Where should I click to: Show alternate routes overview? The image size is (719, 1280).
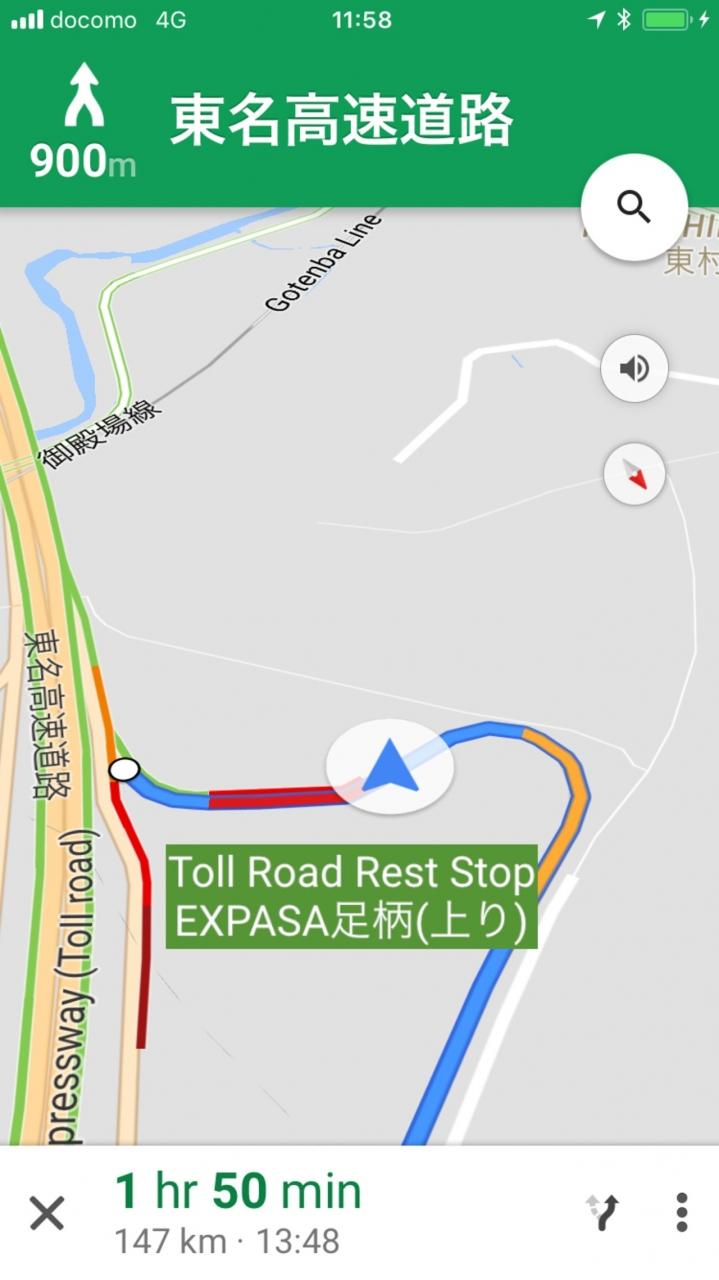click(602, 1212)
